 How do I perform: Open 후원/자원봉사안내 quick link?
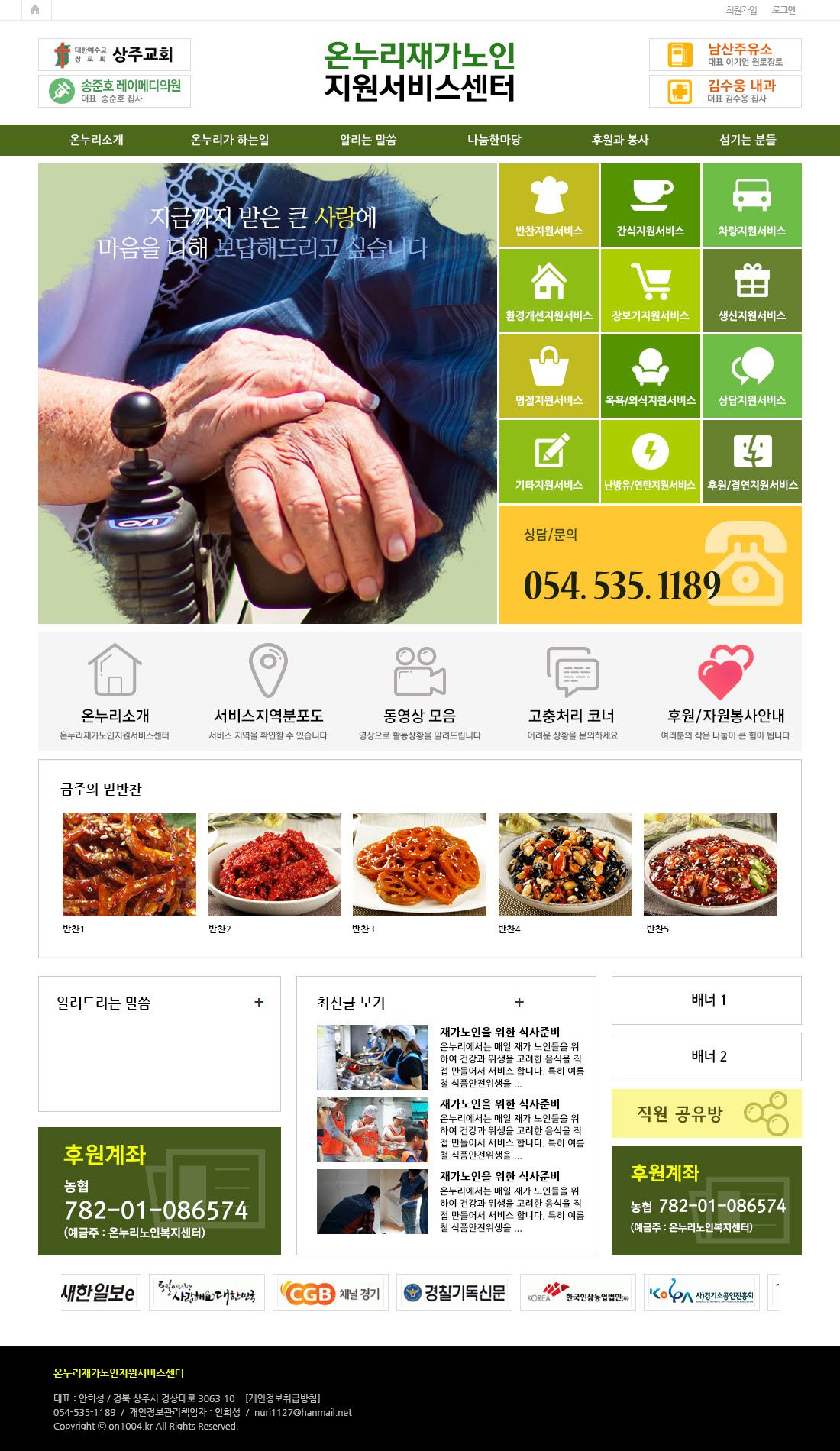725,691
